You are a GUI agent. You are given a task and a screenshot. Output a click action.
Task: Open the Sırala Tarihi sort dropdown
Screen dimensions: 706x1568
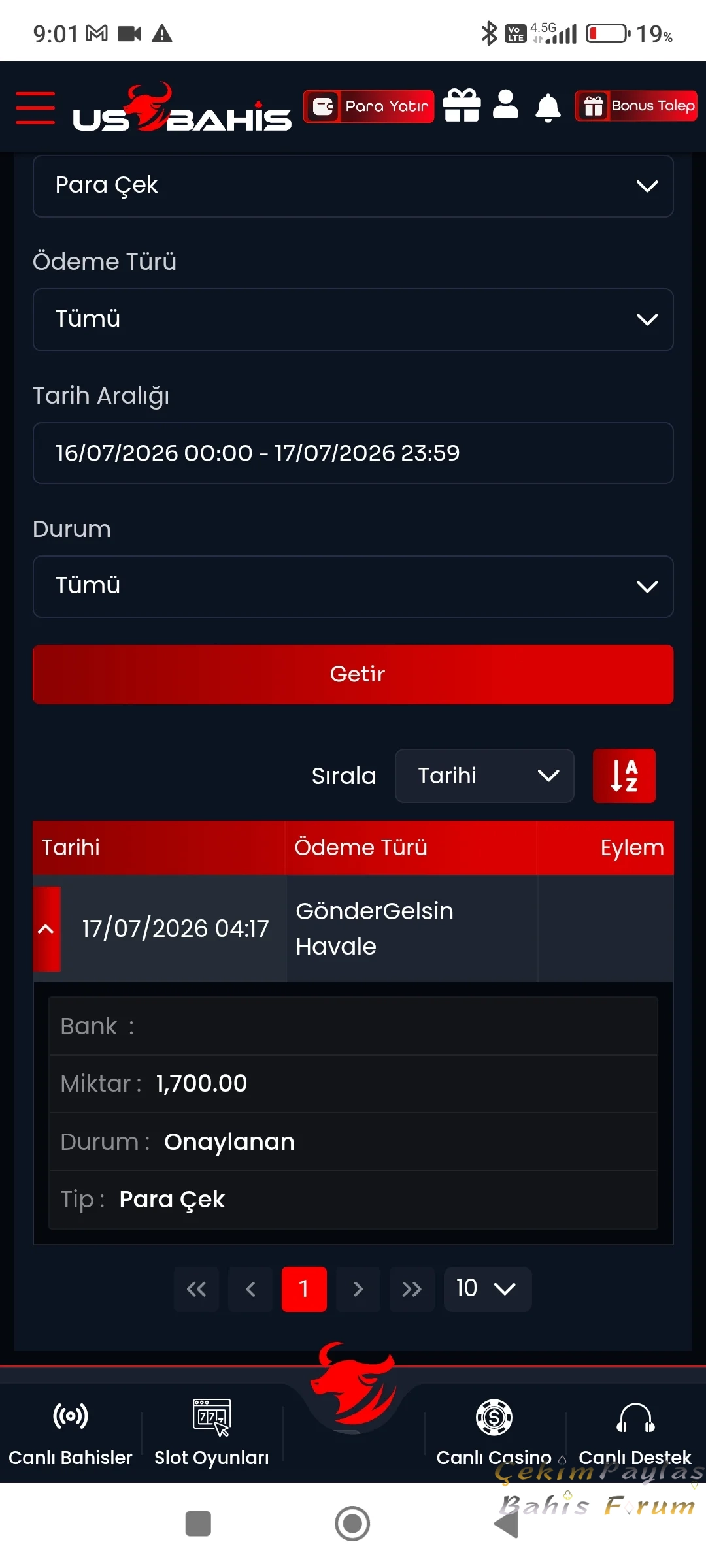pos(484,776)
